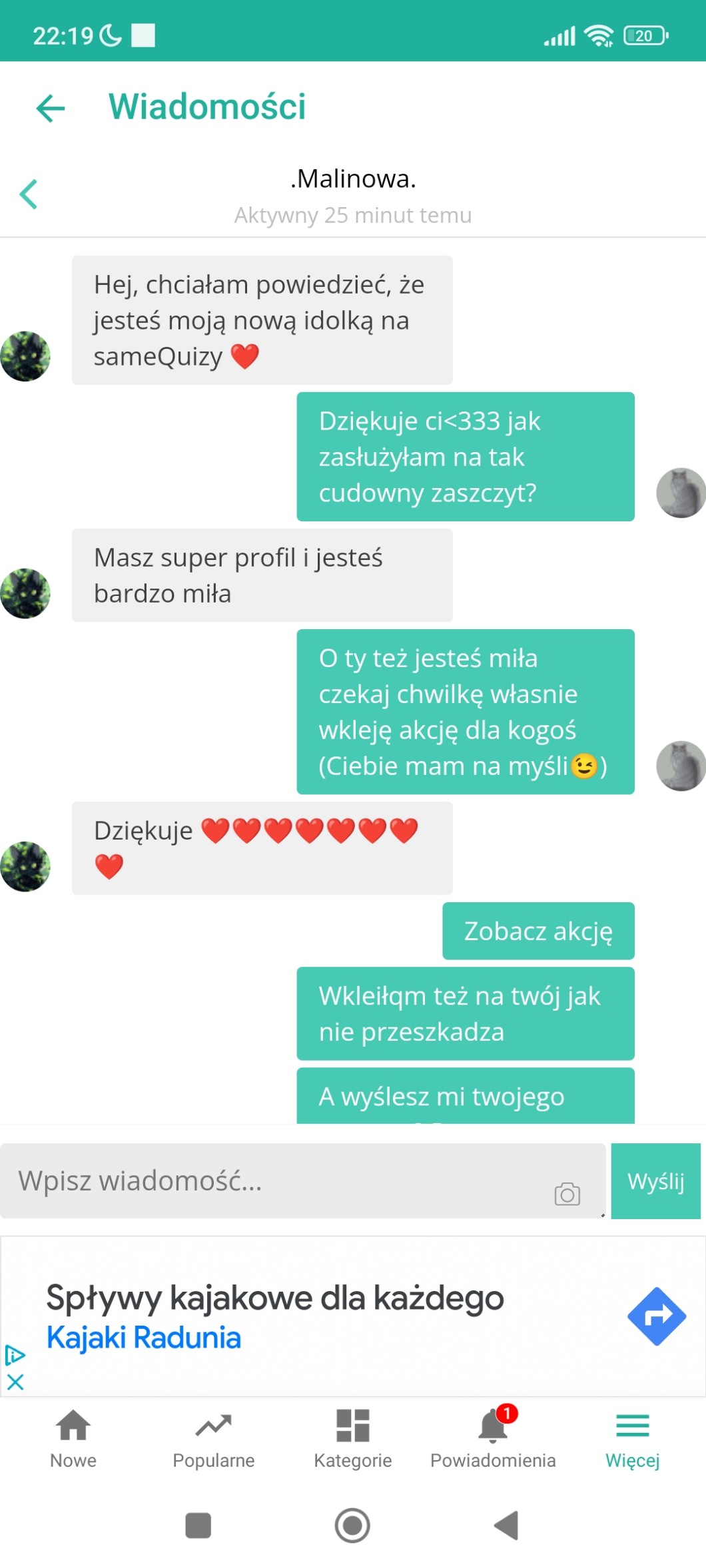This screenshot has width=706, height=1568.
Task: Attach a photo with the camera icon
Action: [567, 1194]
